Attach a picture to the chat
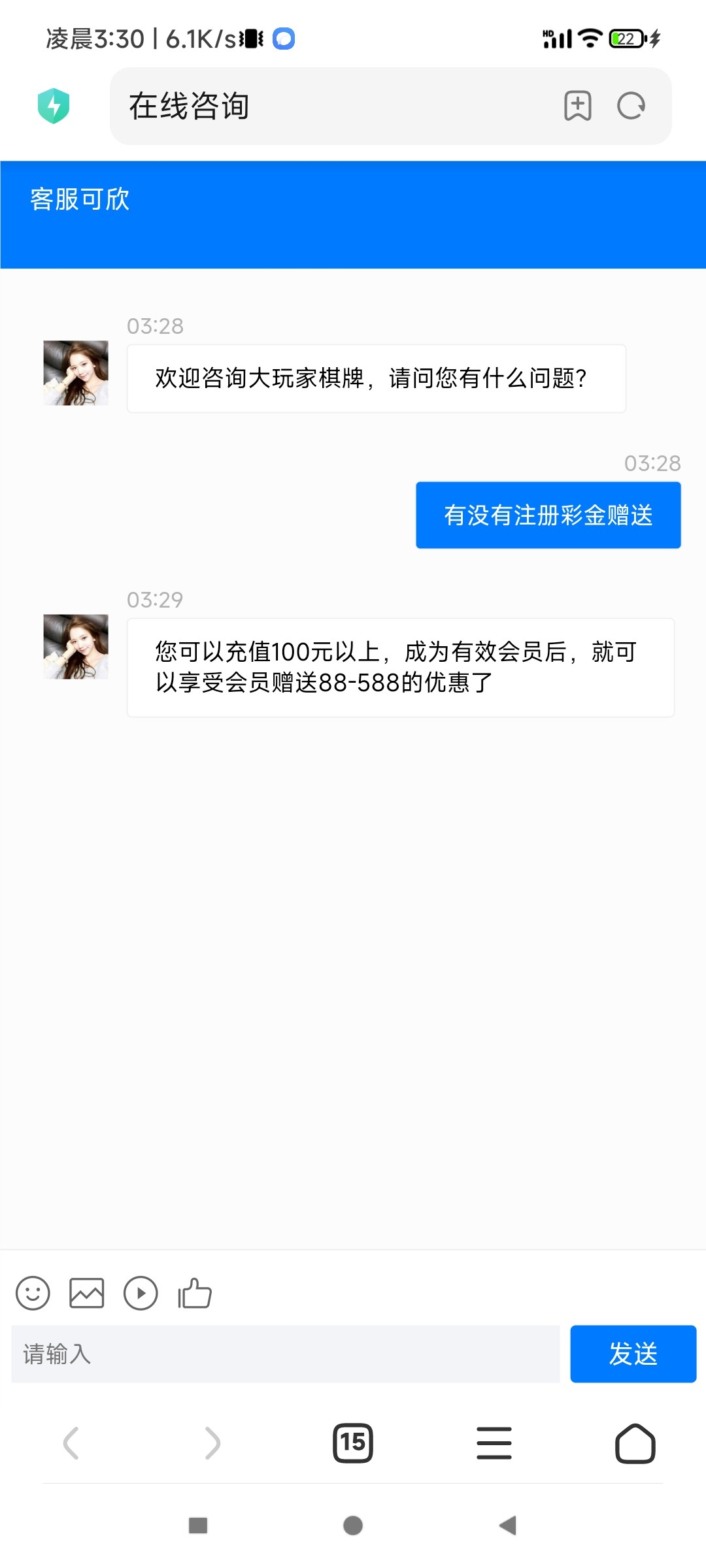This screenshot has width=706, height=1568. click(x=87, y=1293)
